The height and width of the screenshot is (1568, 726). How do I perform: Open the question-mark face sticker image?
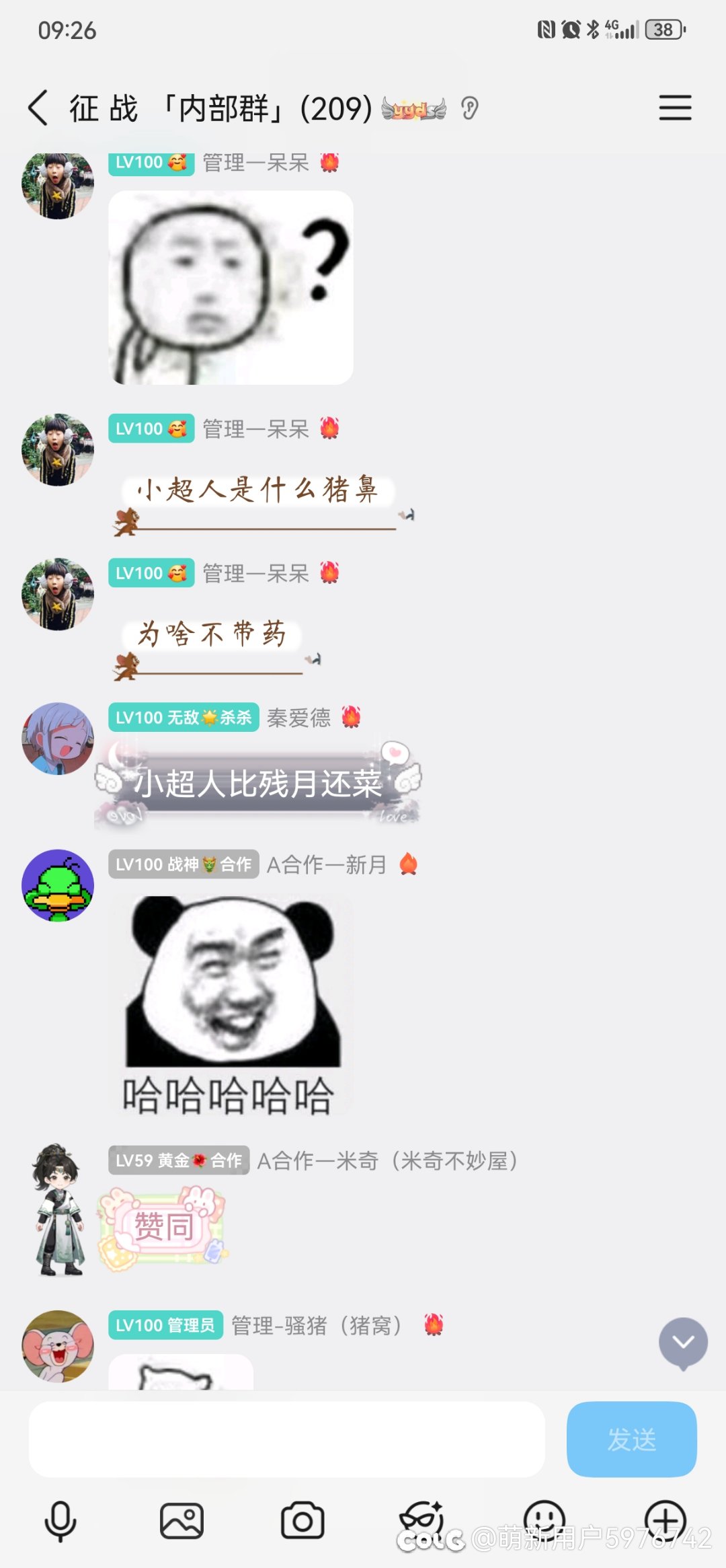[x=231, y=288]
